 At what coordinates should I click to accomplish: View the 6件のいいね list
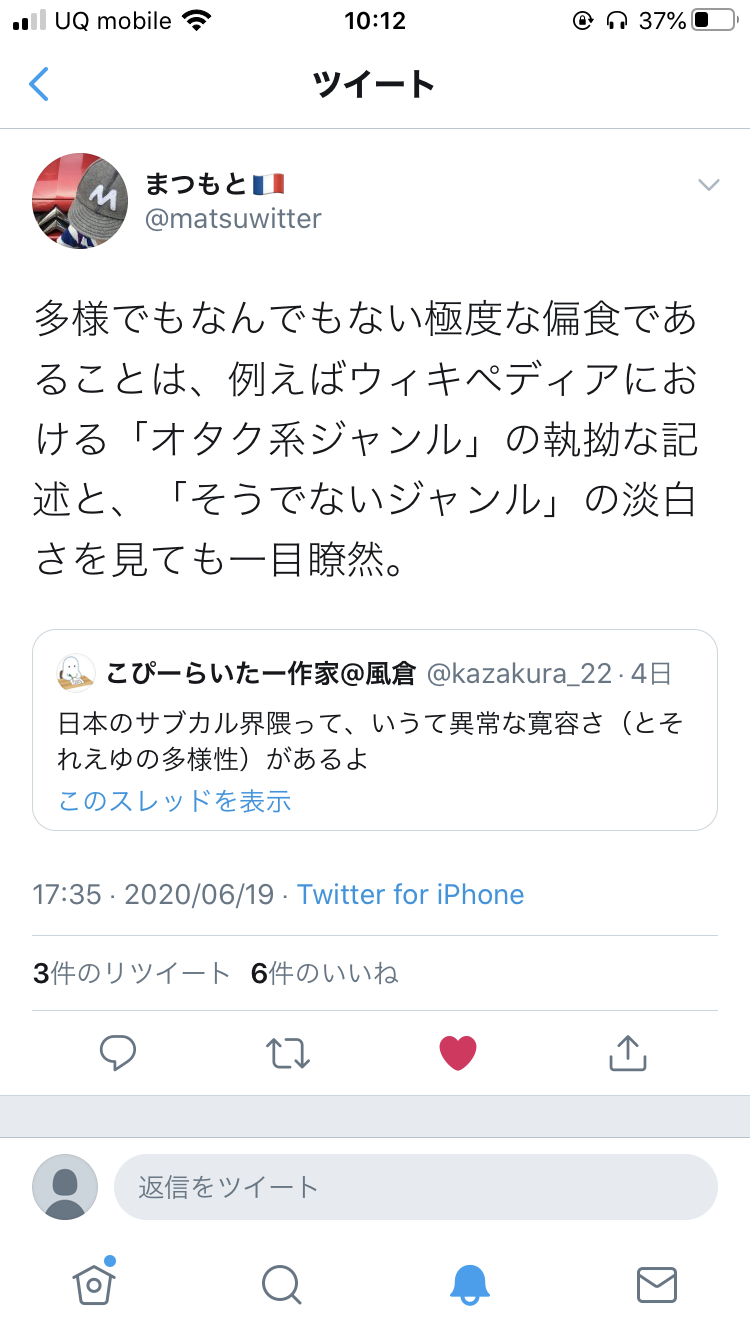(325, 973)
